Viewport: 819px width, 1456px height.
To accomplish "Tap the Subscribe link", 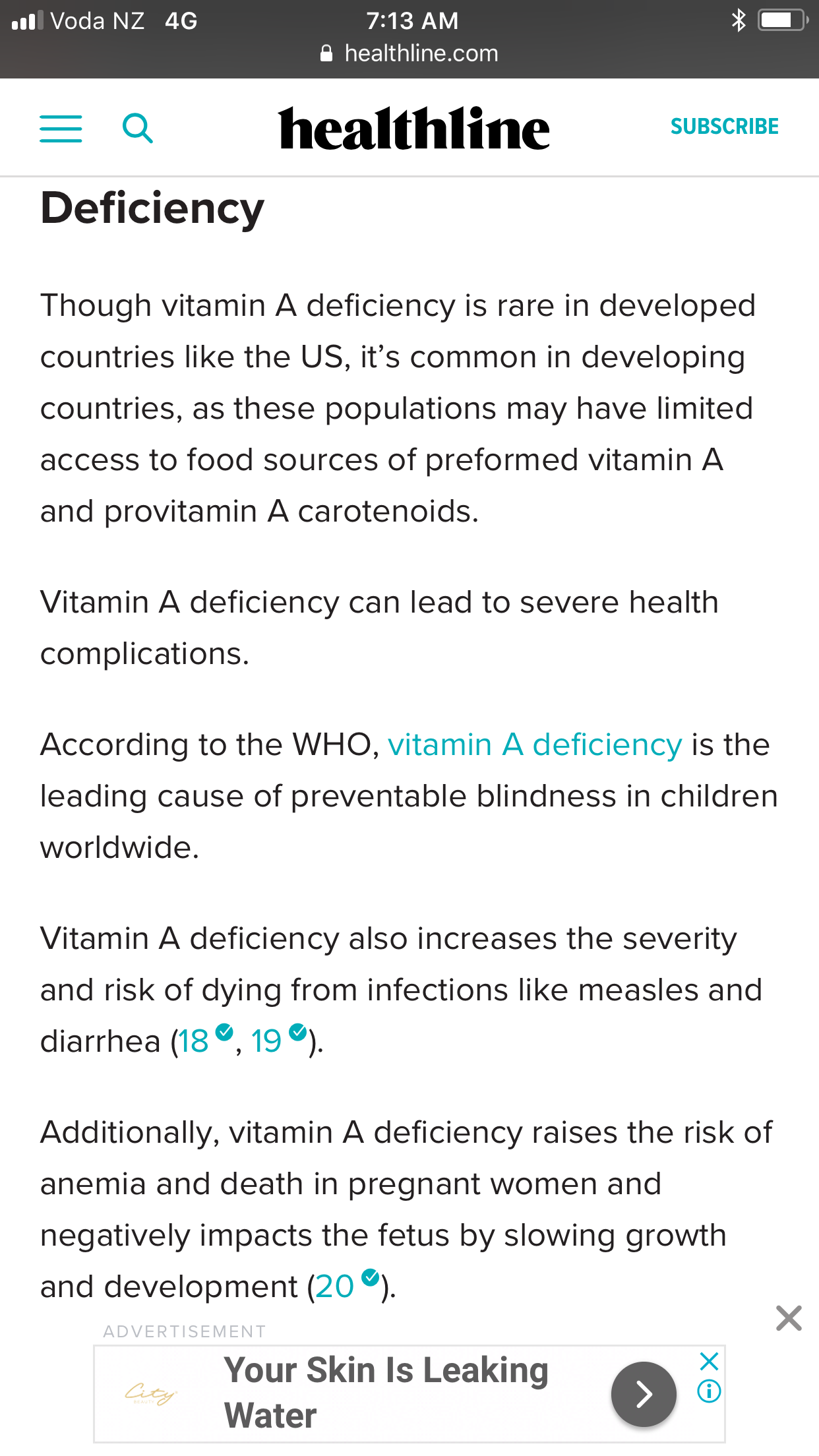I will (724, 127).
